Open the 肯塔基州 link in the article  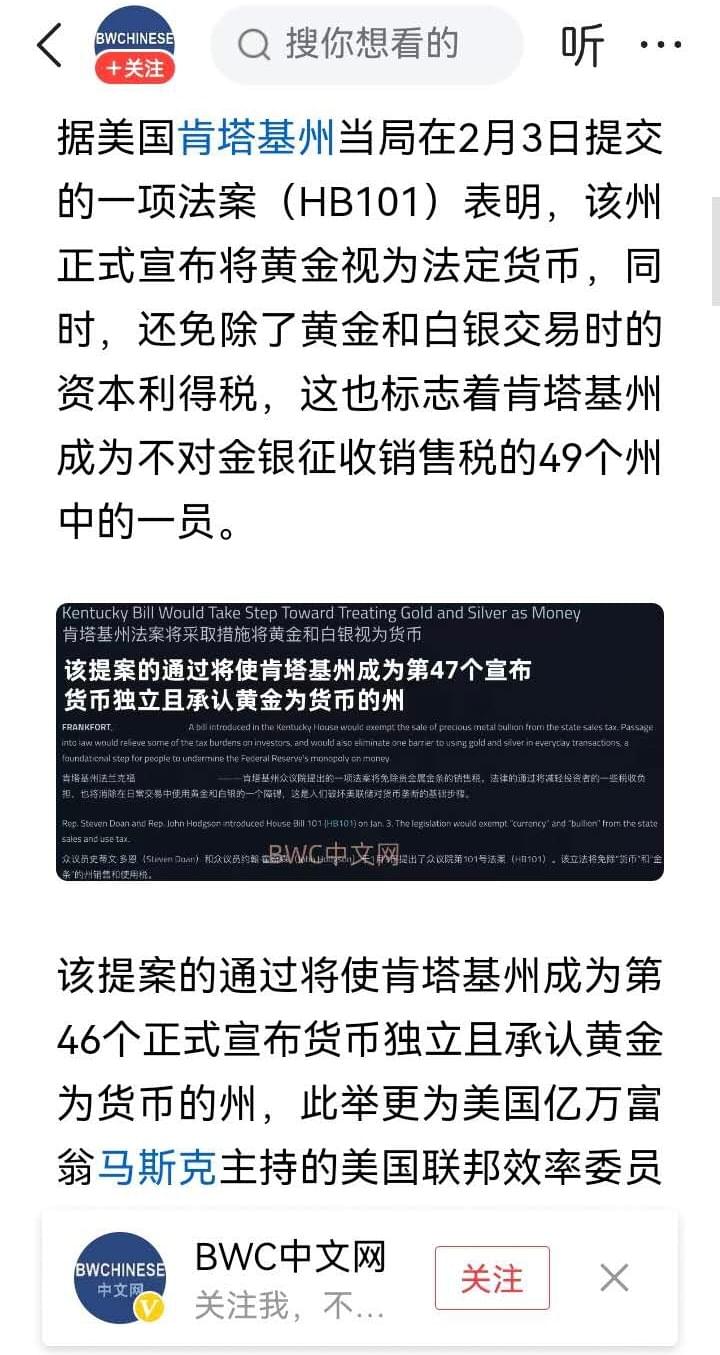click(258, 137)
